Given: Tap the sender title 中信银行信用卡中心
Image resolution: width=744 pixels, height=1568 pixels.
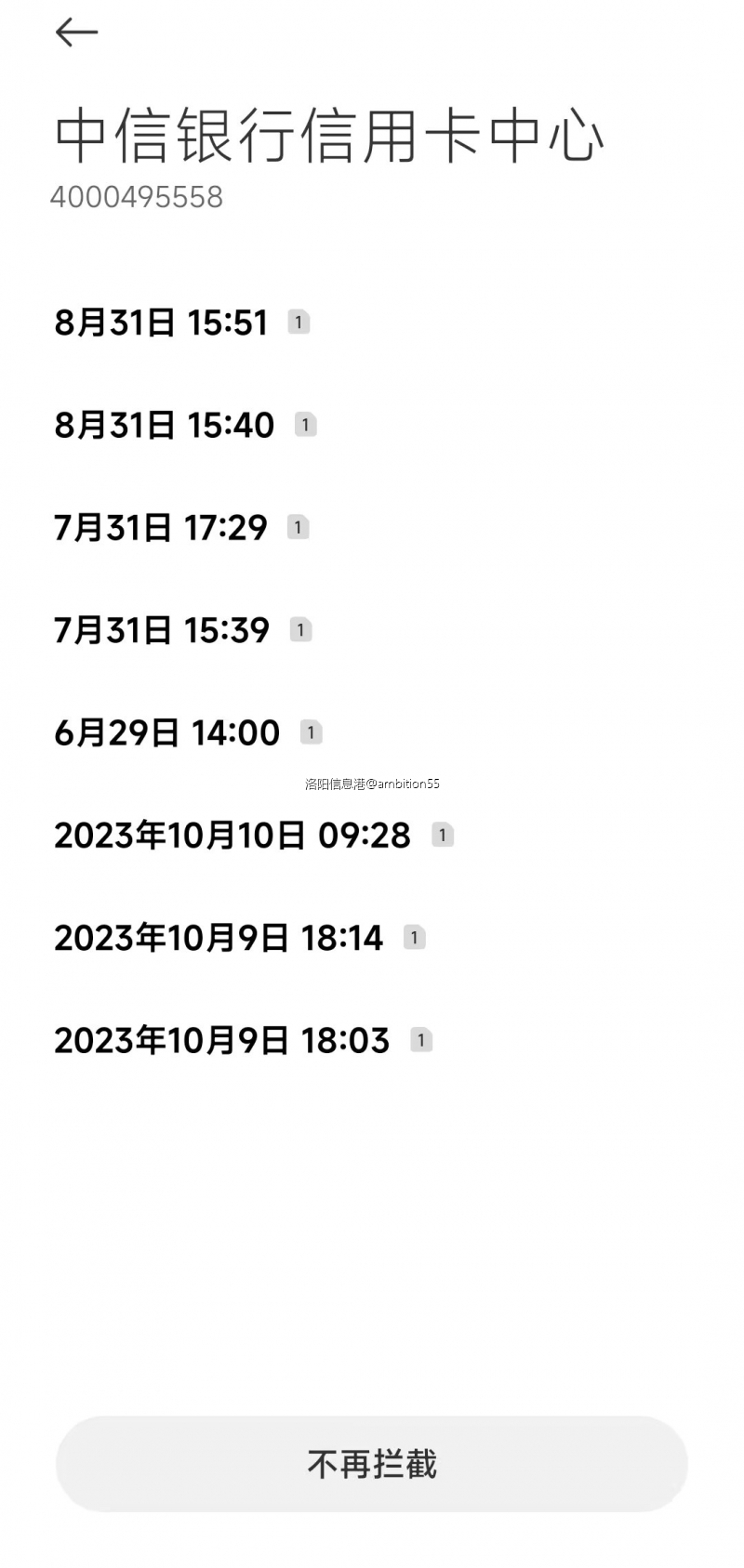Looking at the screenshot, I should point(327,136).
